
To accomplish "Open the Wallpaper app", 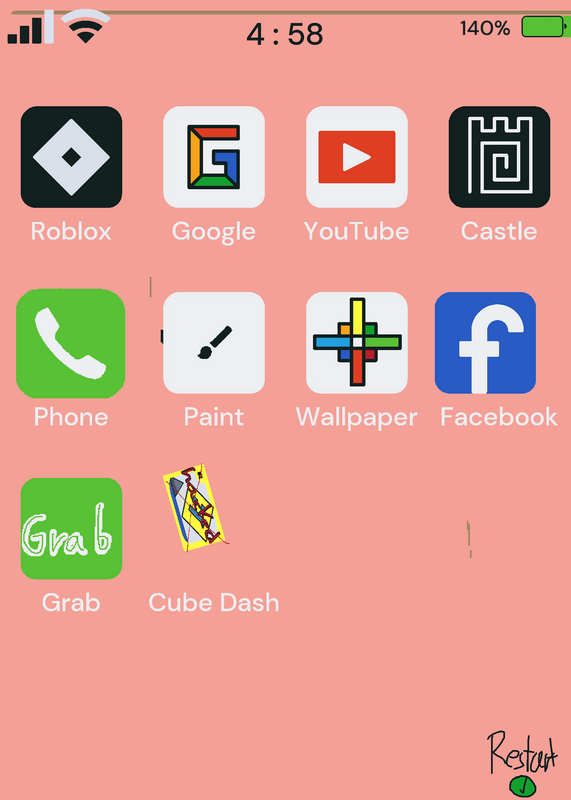I will [x=357, y=343].
